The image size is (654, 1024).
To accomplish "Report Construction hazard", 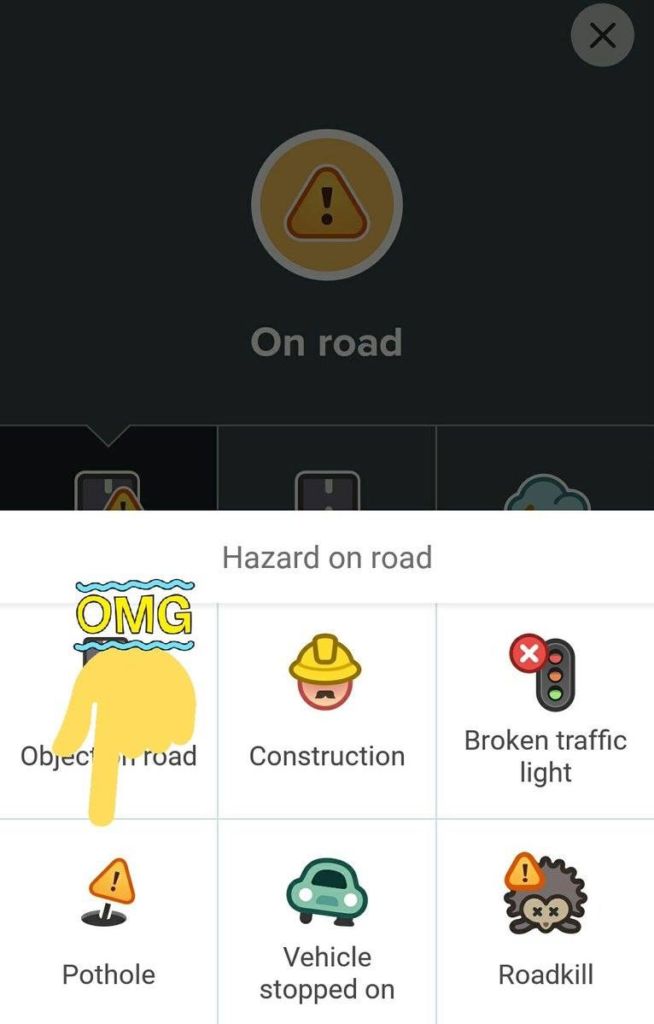I will coord(327,710).
